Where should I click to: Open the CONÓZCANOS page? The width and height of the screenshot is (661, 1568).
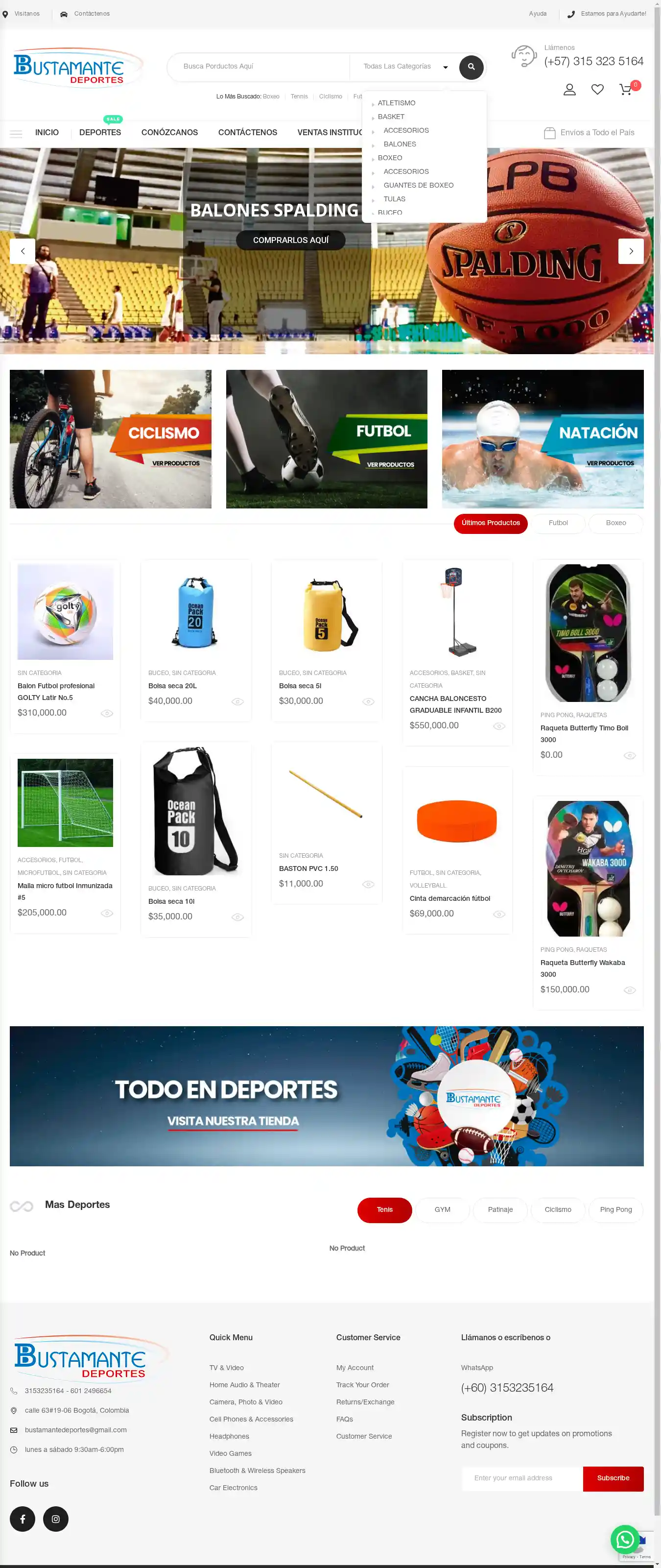(x=169, y=133)
